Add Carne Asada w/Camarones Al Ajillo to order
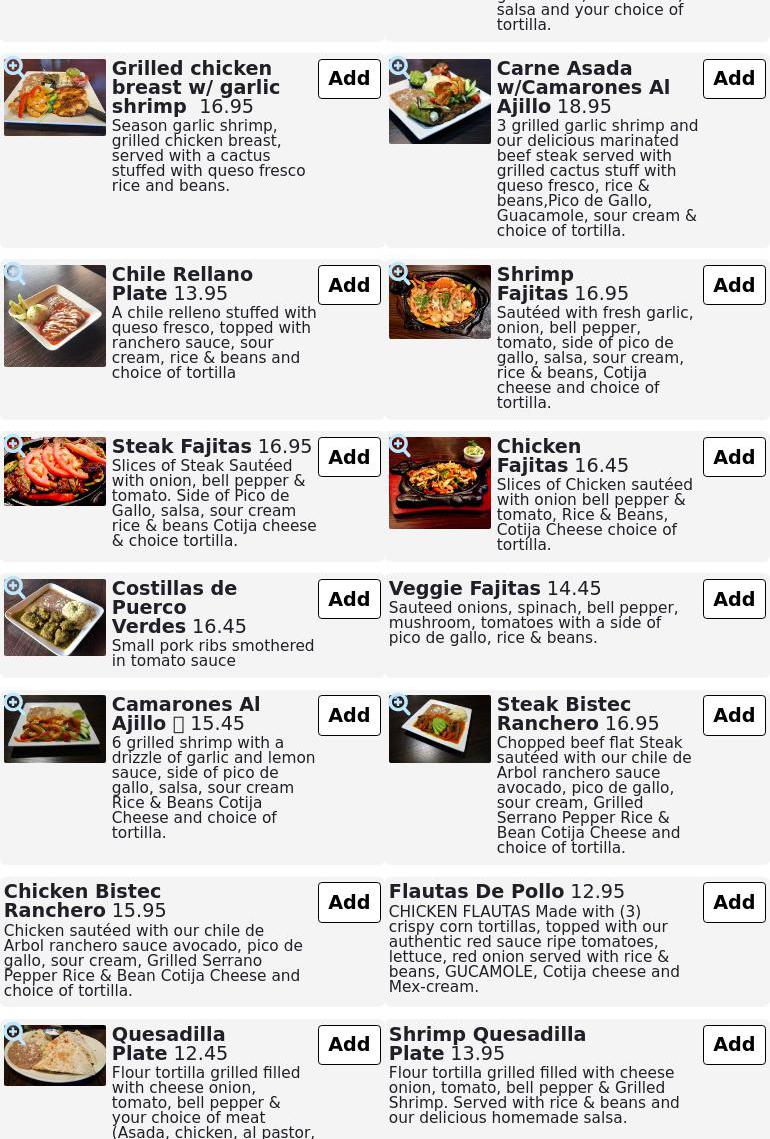The image size is (770, 1139). click(733, 79)
